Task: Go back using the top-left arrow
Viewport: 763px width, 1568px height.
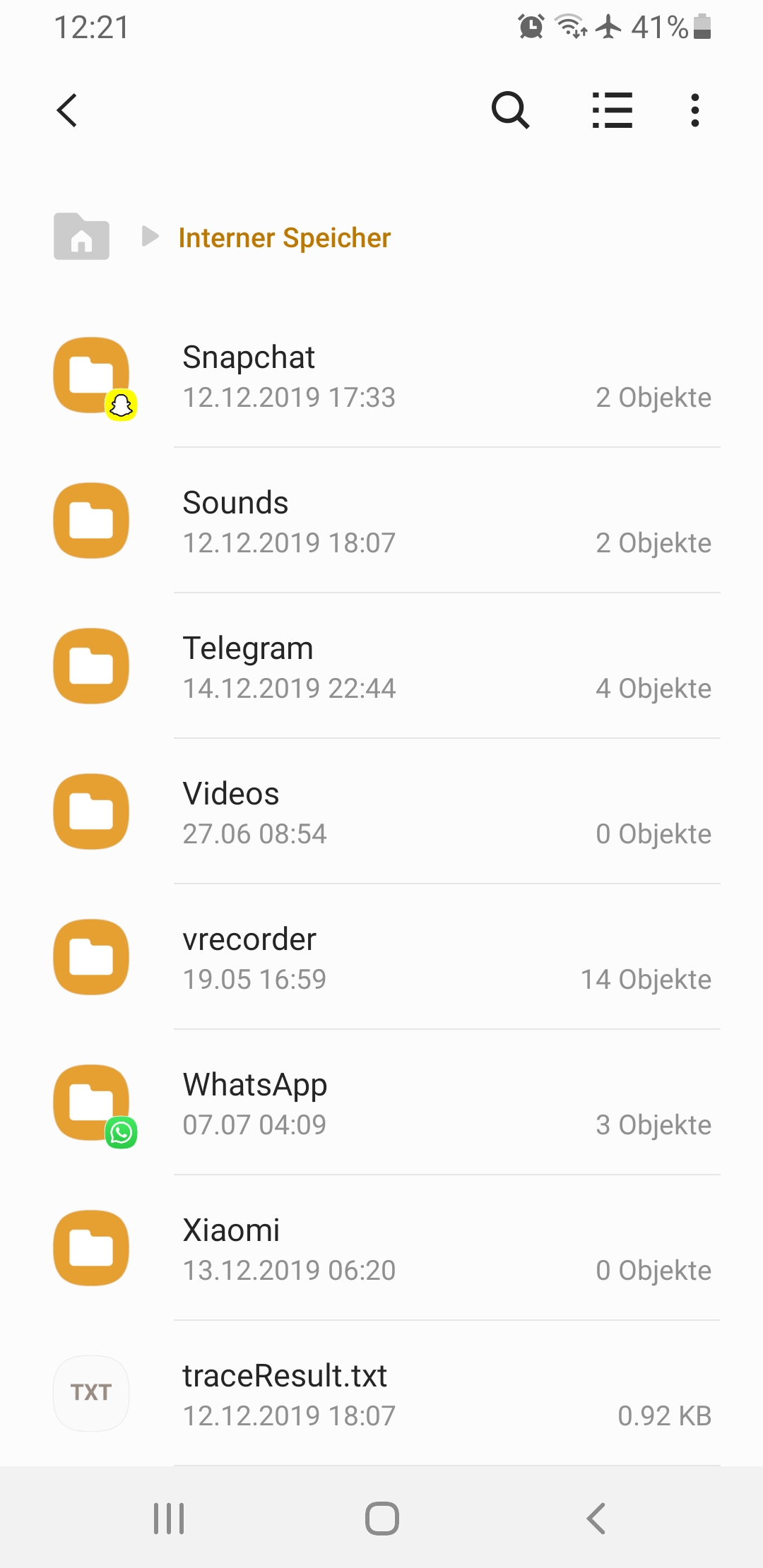Action: point(67,110)
